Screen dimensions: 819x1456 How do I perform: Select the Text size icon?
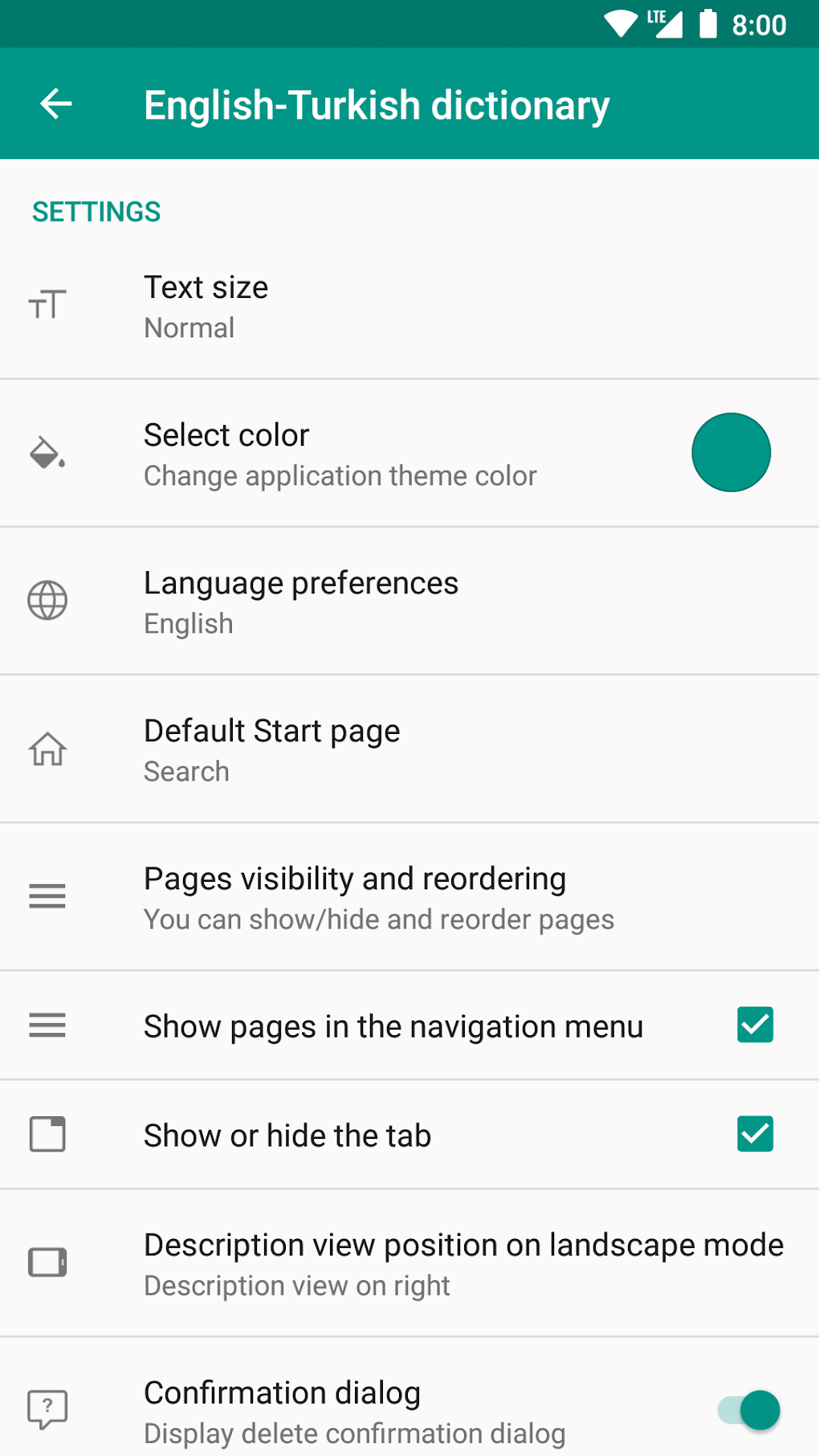[x=47, y=305]
